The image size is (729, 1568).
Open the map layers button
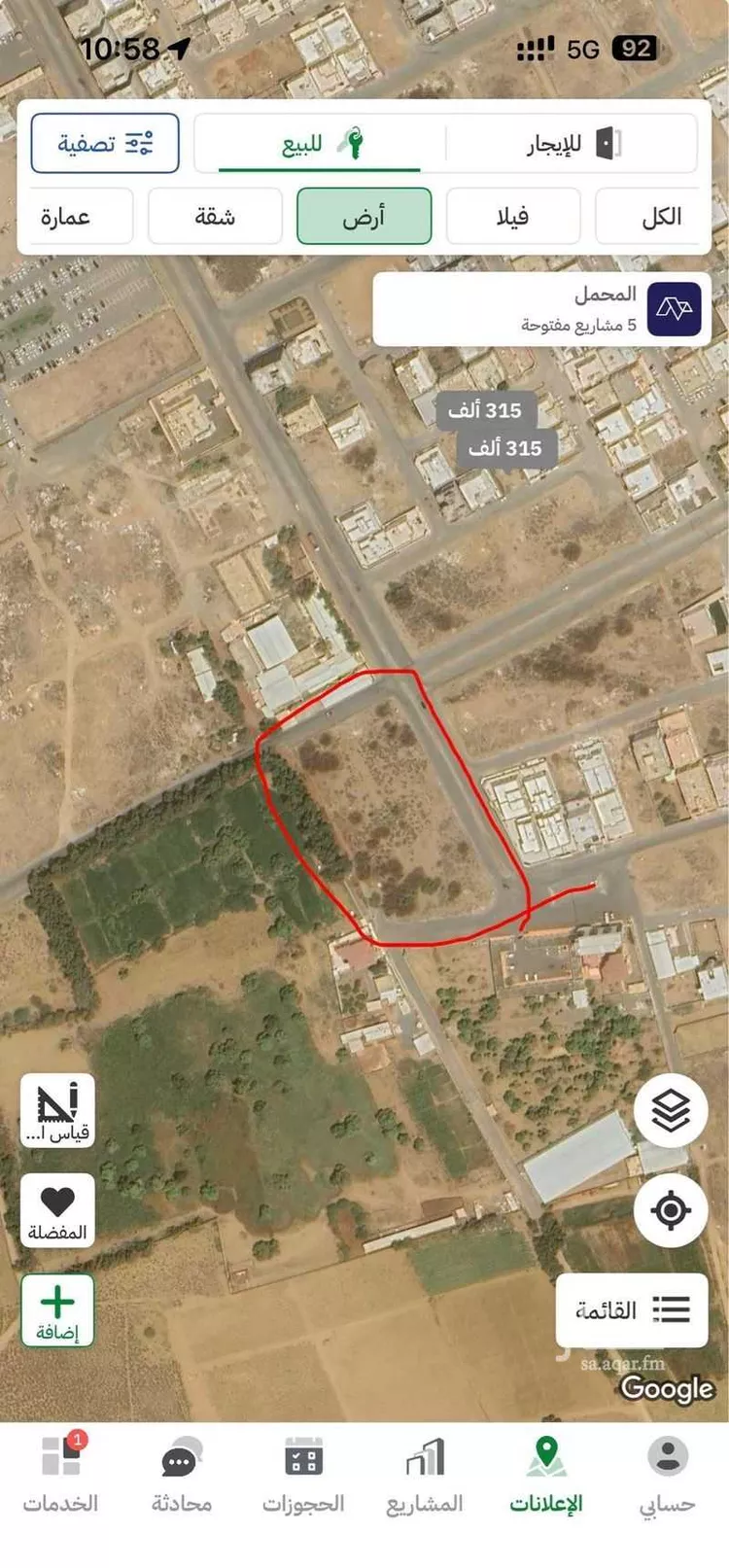[x=670, y=1110]
